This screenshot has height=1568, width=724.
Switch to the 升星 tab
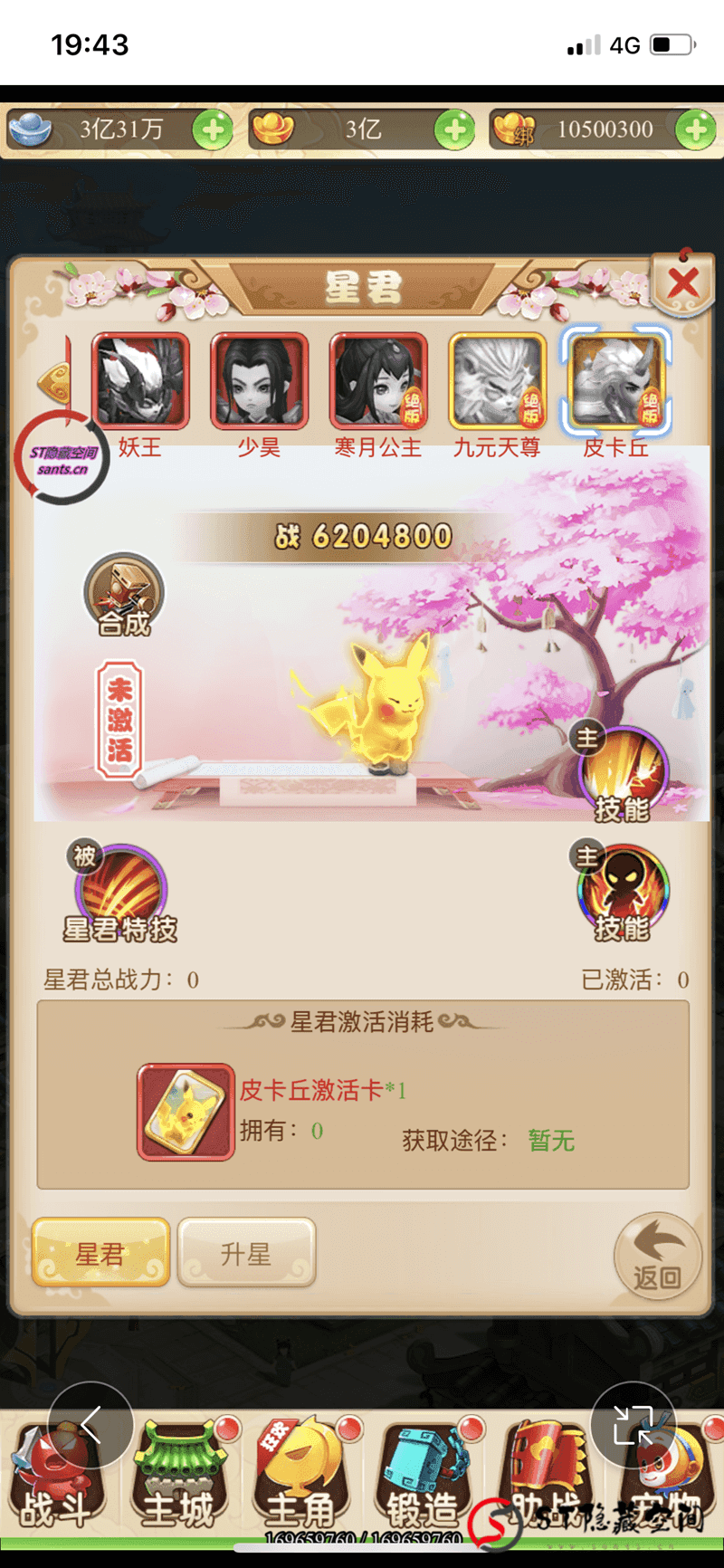246,1253
